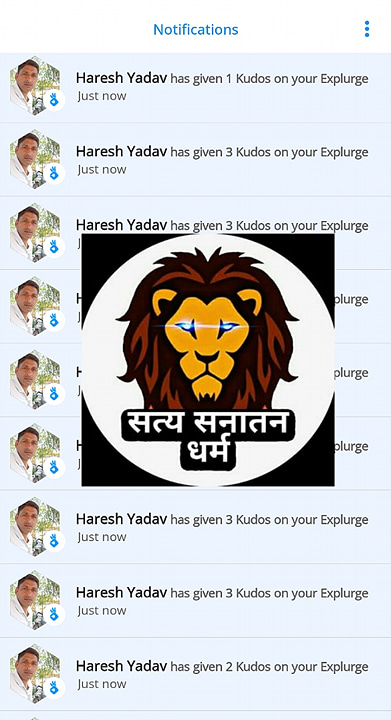The height and width of the screenshot is (720, 391).
Task: Open the notification about 2 Kudos
Action: (x=196, y=674)
